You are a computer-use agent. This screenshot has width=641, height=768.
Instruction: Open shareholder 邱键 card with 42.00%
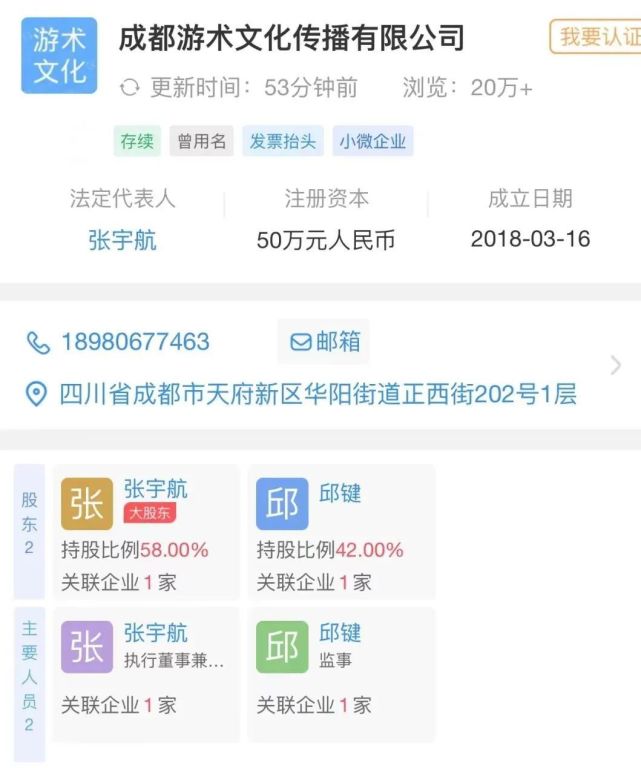click(341, 532)
